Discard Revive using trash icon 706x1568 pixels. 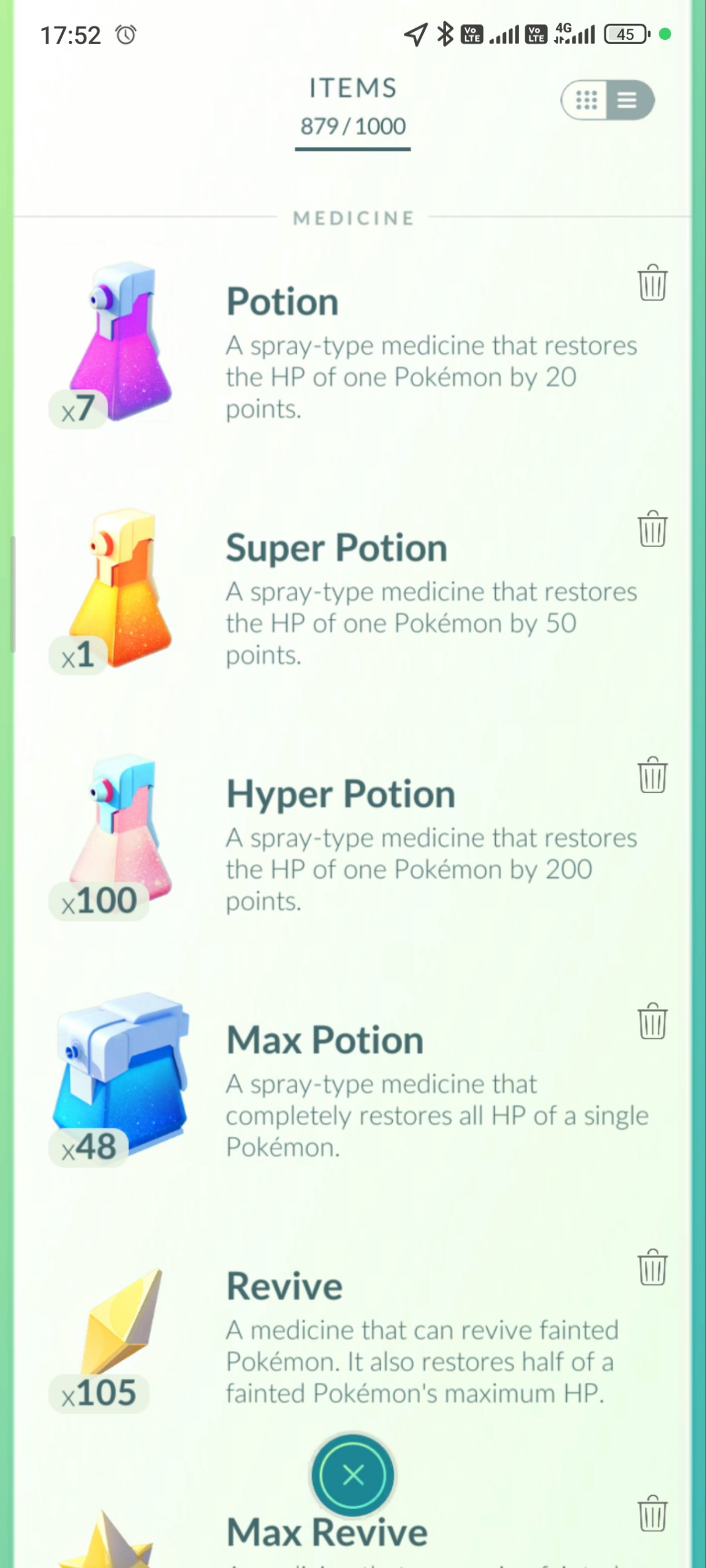click(x=652, y=1267)
